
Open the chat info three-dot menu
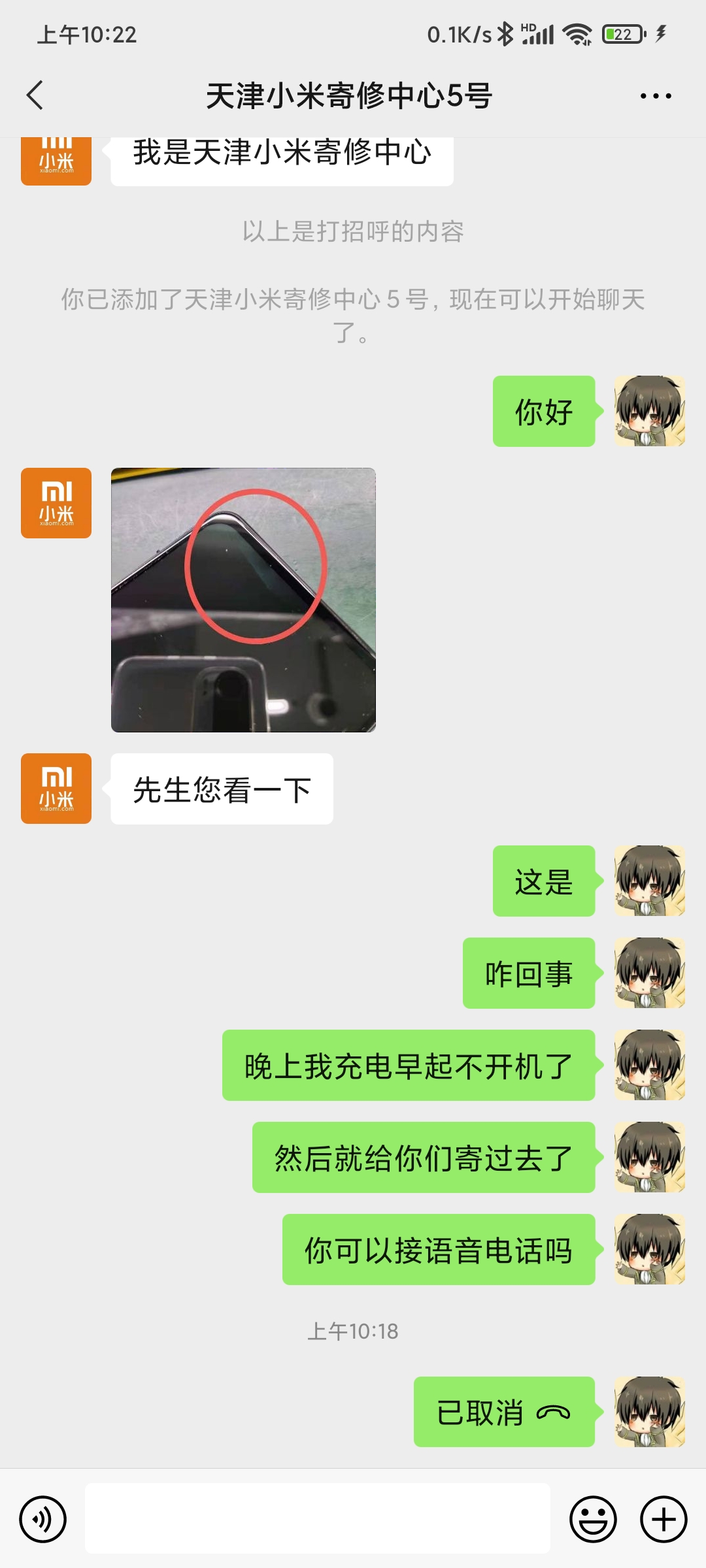(655, 96)
